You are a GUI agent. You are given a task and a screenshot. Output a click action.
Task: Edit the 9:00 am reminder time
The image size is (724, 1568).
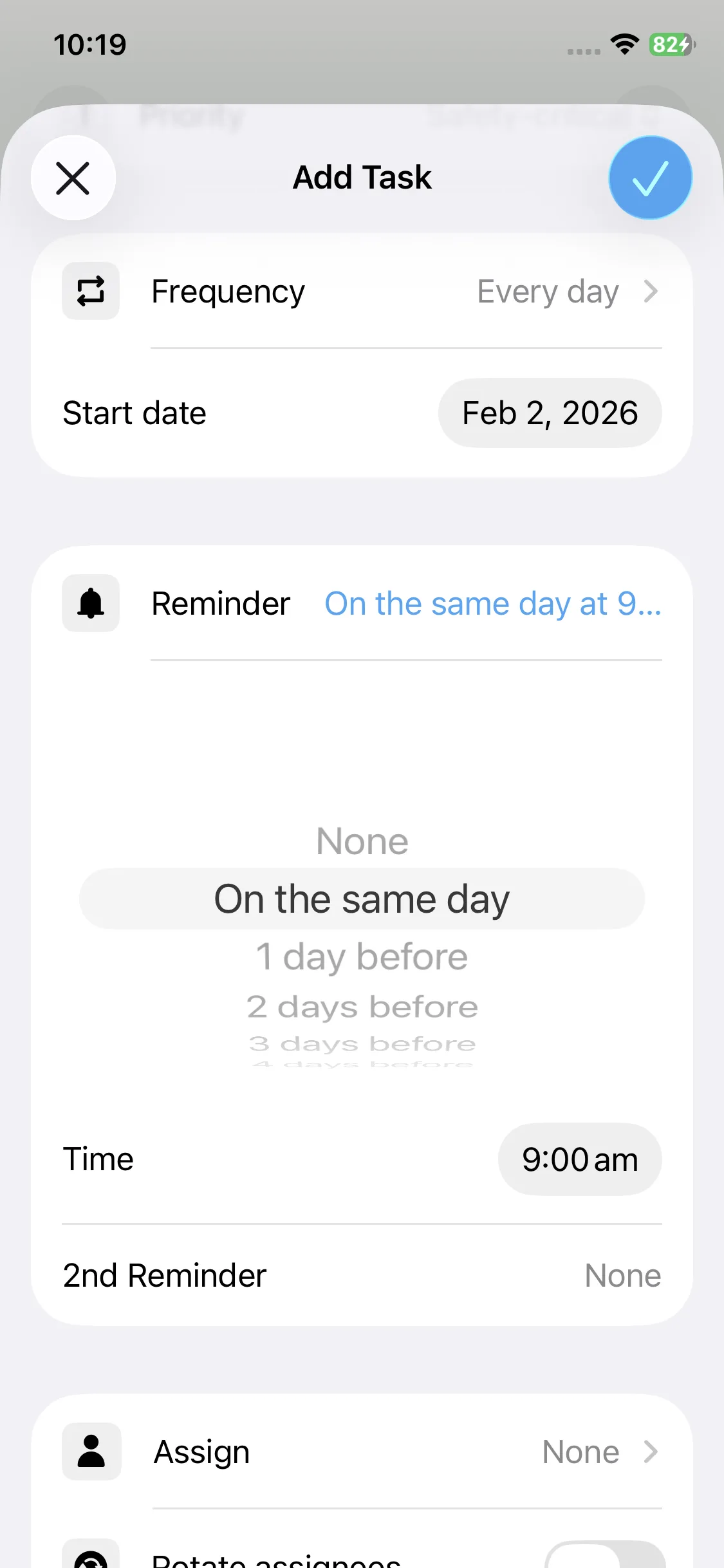click(x=579, y=1160)
